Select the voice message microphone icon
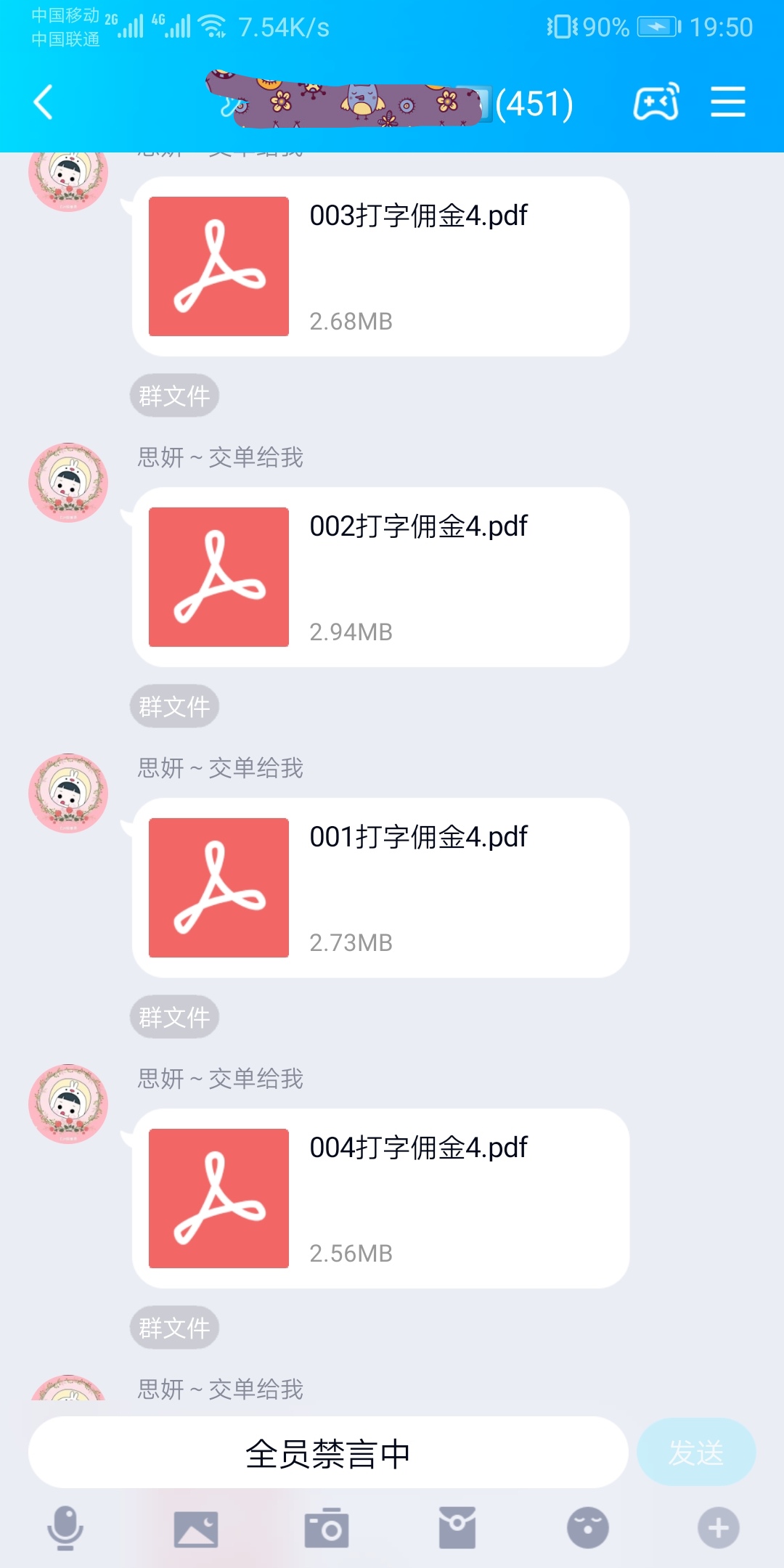784x1568 pixels. pos(67,1526)
